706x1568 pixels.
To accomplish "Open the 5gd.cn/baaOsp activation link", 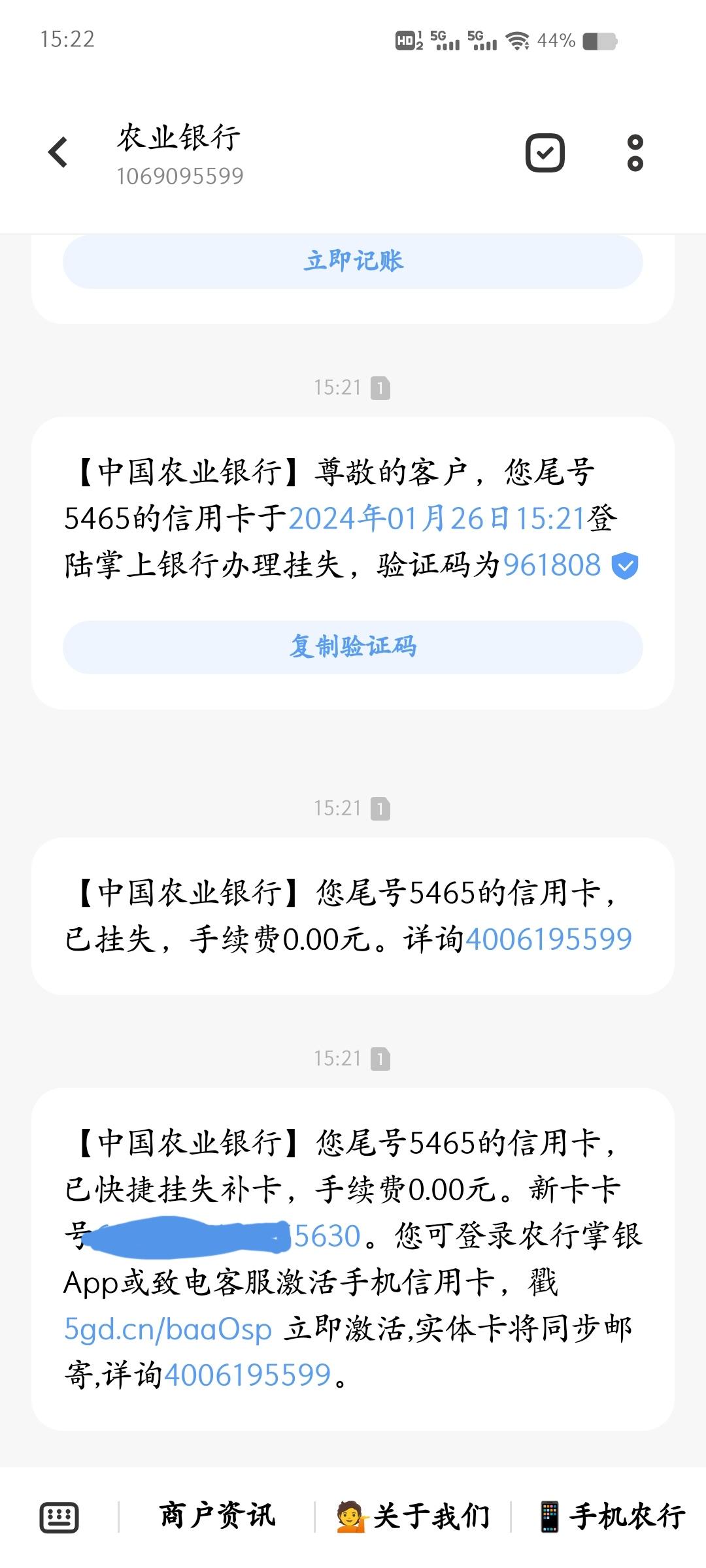I will click(x=168, y=1329).
